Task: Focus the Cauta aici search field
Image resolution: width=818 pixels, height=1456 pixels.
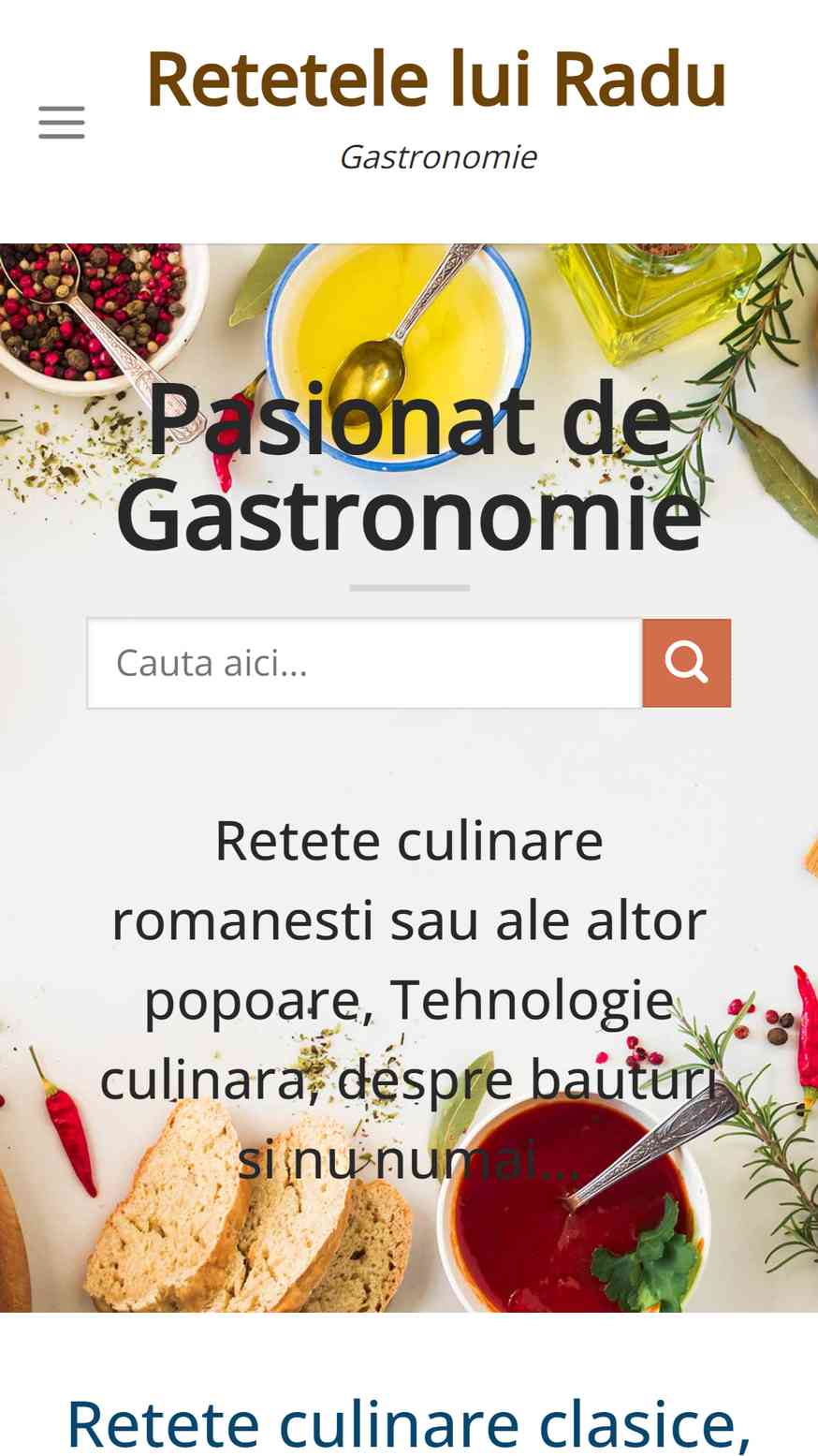Action: pos(365,663)
